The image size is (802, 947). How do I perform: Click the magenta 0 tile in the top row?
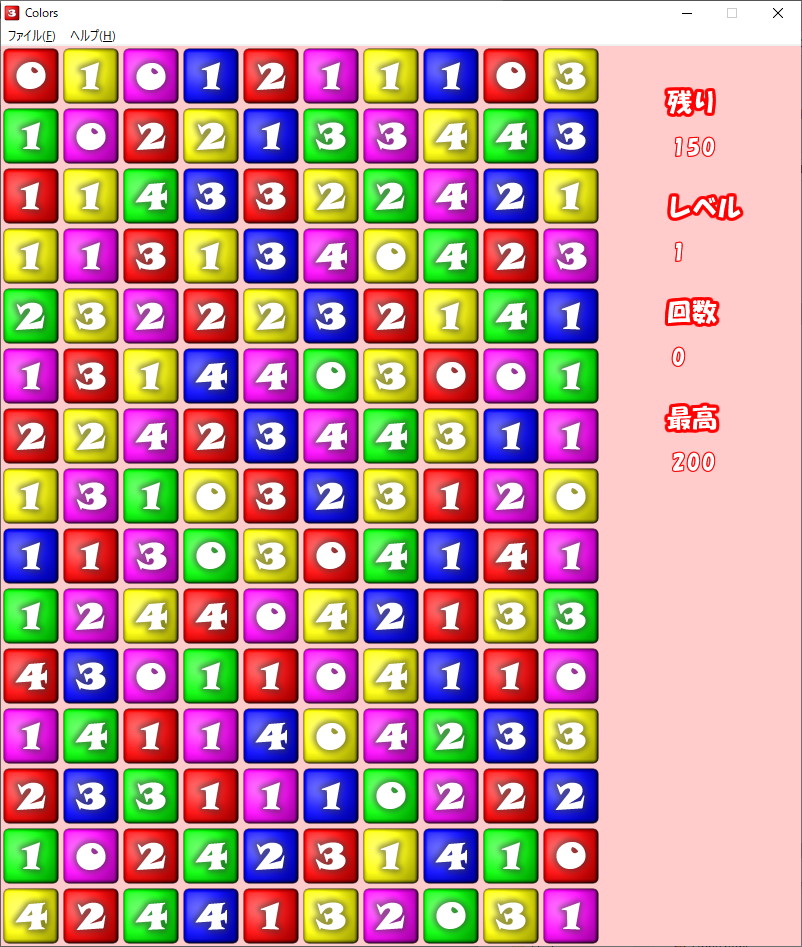click(x=150, y=77)
